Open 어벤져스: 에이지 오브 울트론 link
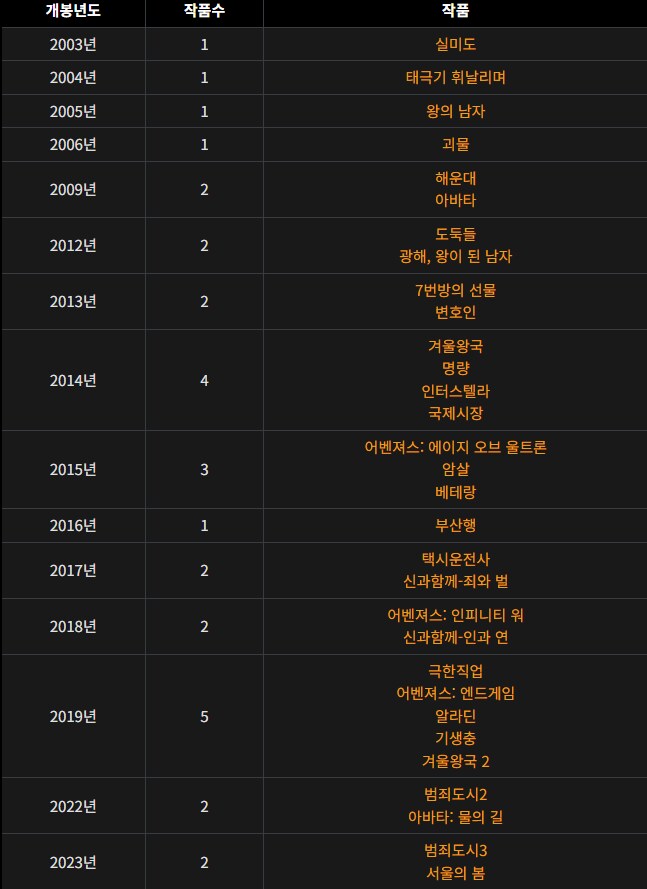The width and height of the screenshot is (647, 889). click(x=455, y=446)
